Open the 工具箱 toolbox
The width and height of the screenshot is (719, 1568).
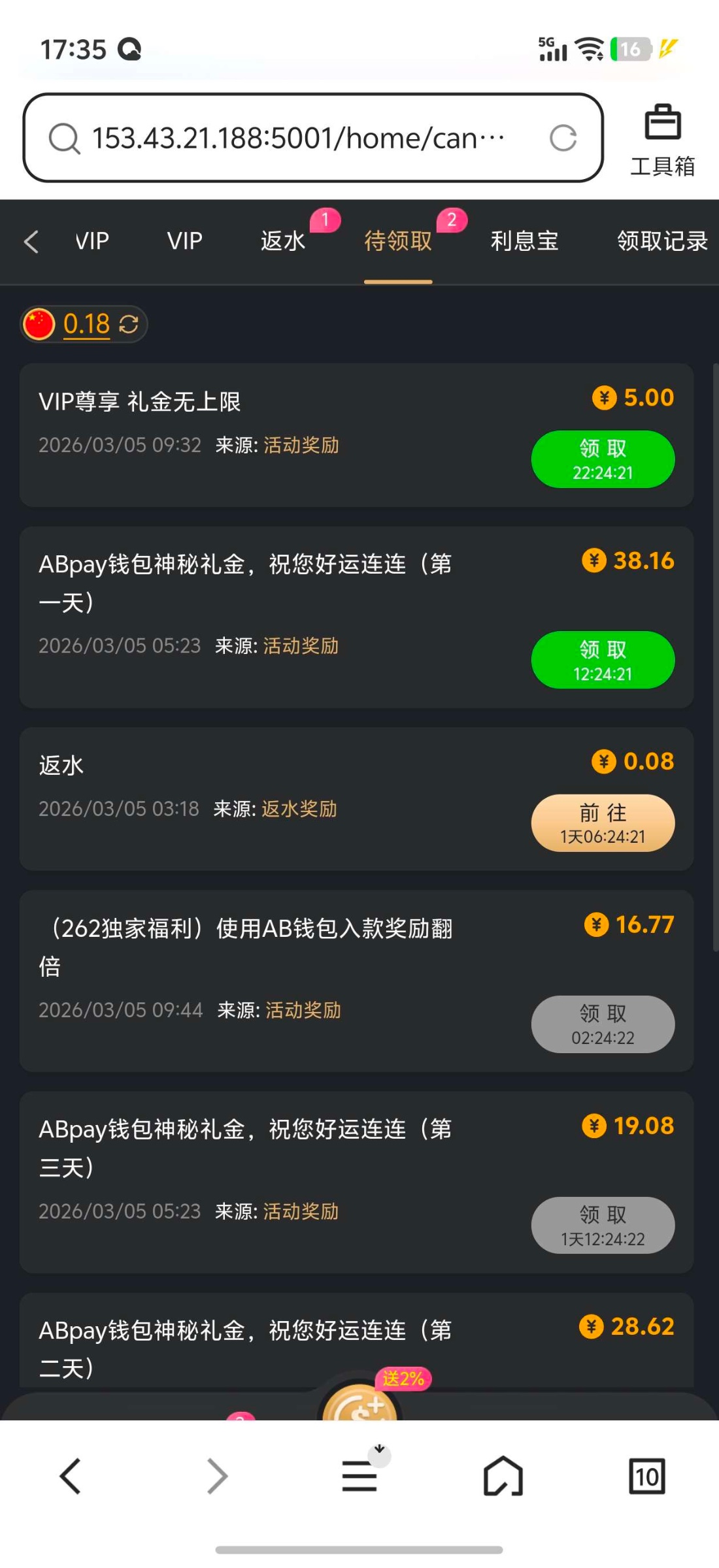662,140
